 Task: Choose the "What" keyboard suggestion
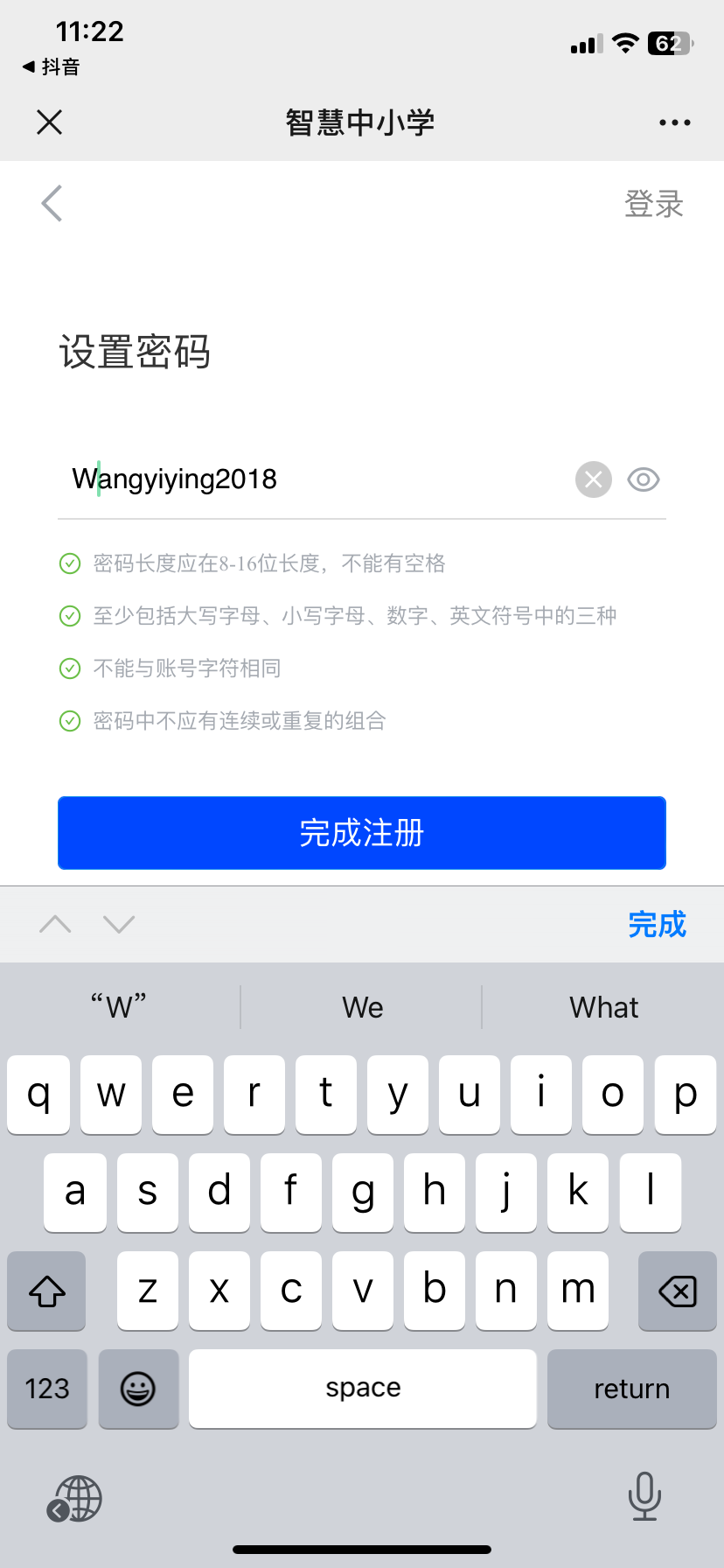603,1007
